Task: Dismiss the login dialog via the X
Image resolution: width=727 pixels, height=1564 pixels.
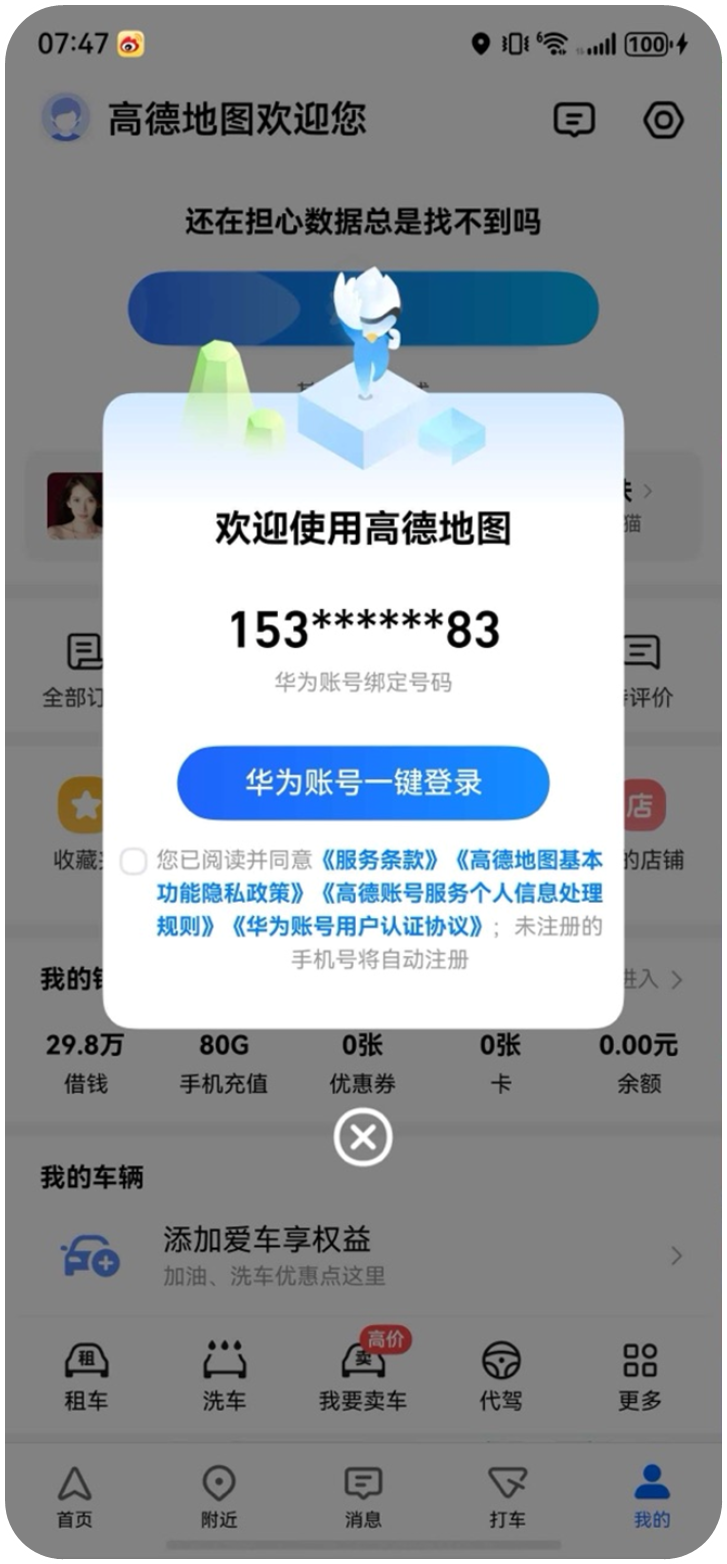Action: coord(363,1137)
